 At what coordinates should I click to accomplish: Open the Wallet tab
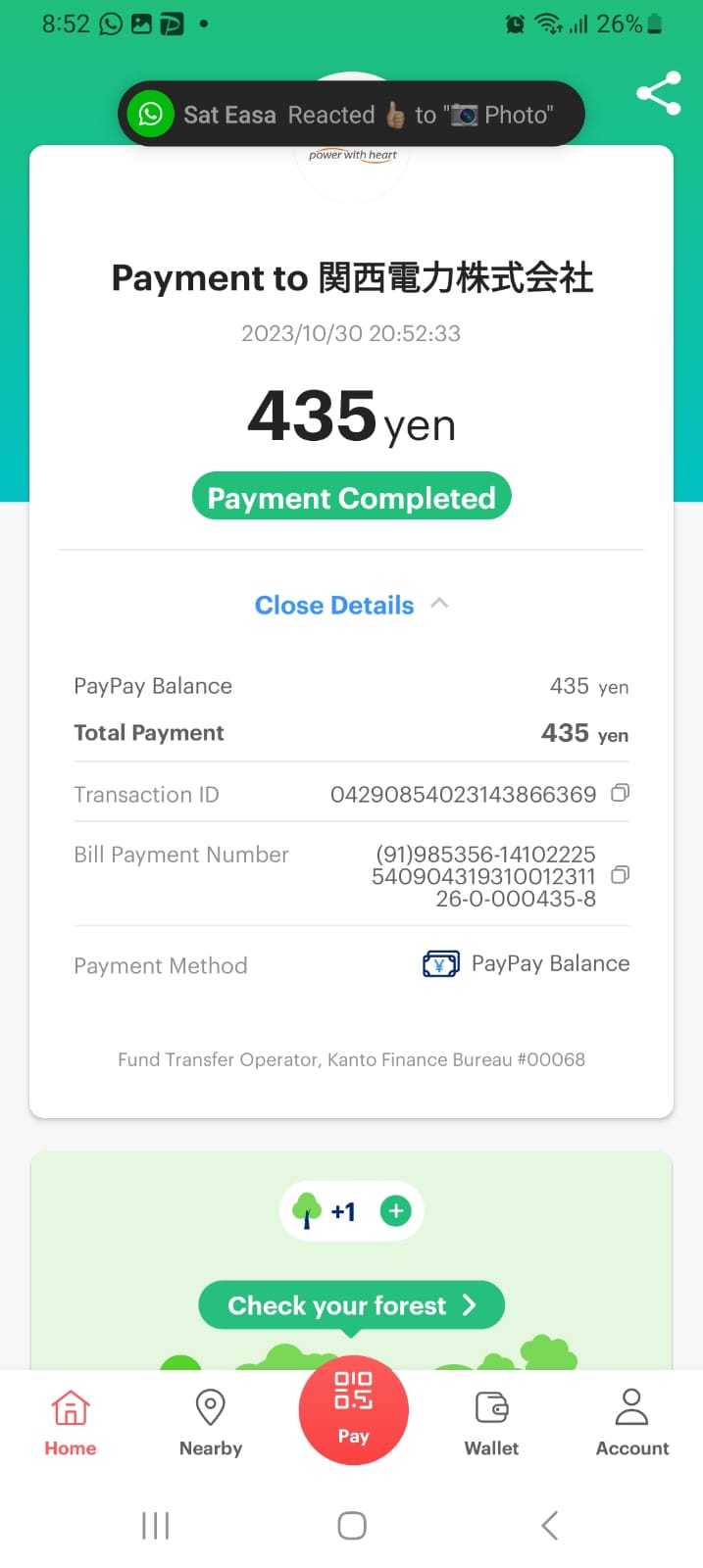(x=491, y=1423)
